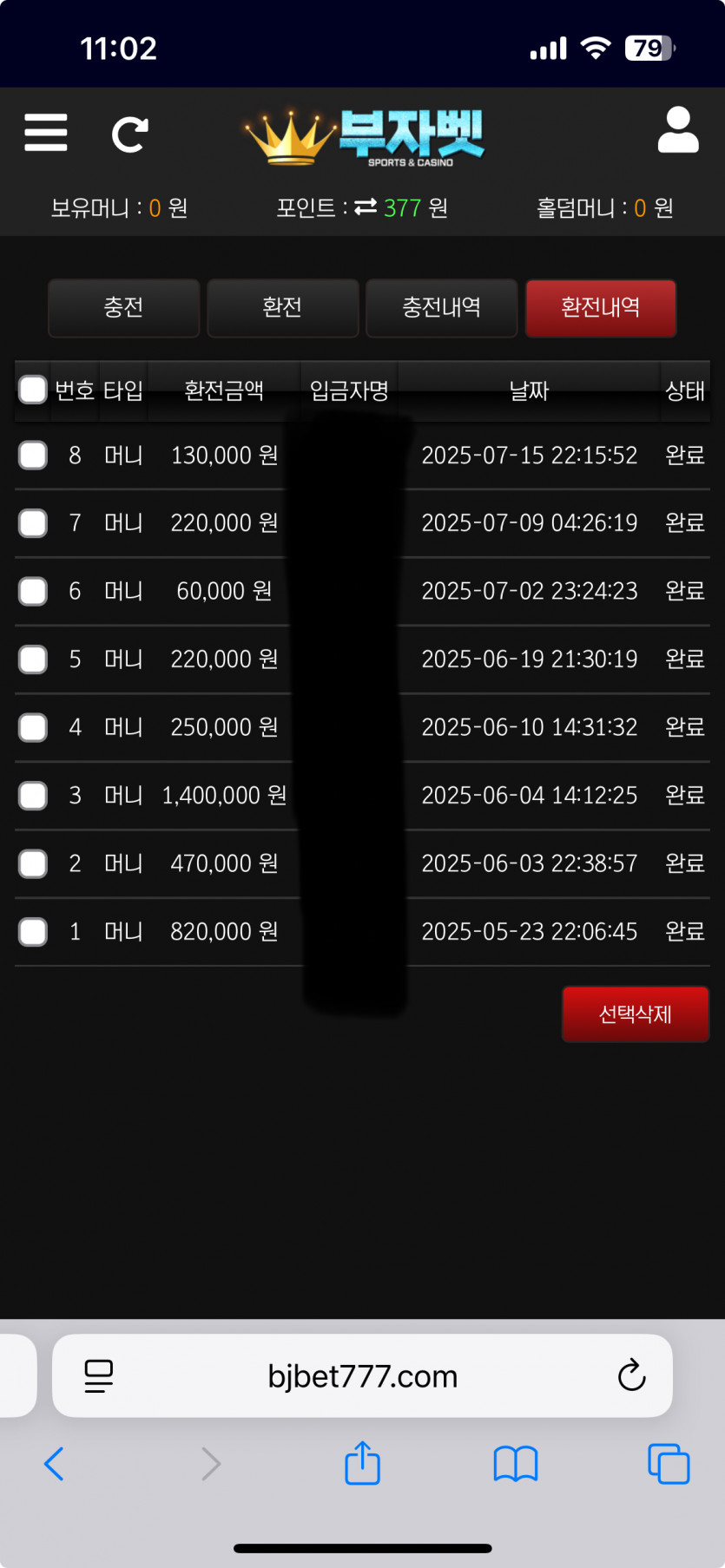Check the box for row 8
The image size is (725, 1568).
click(33, 455)
